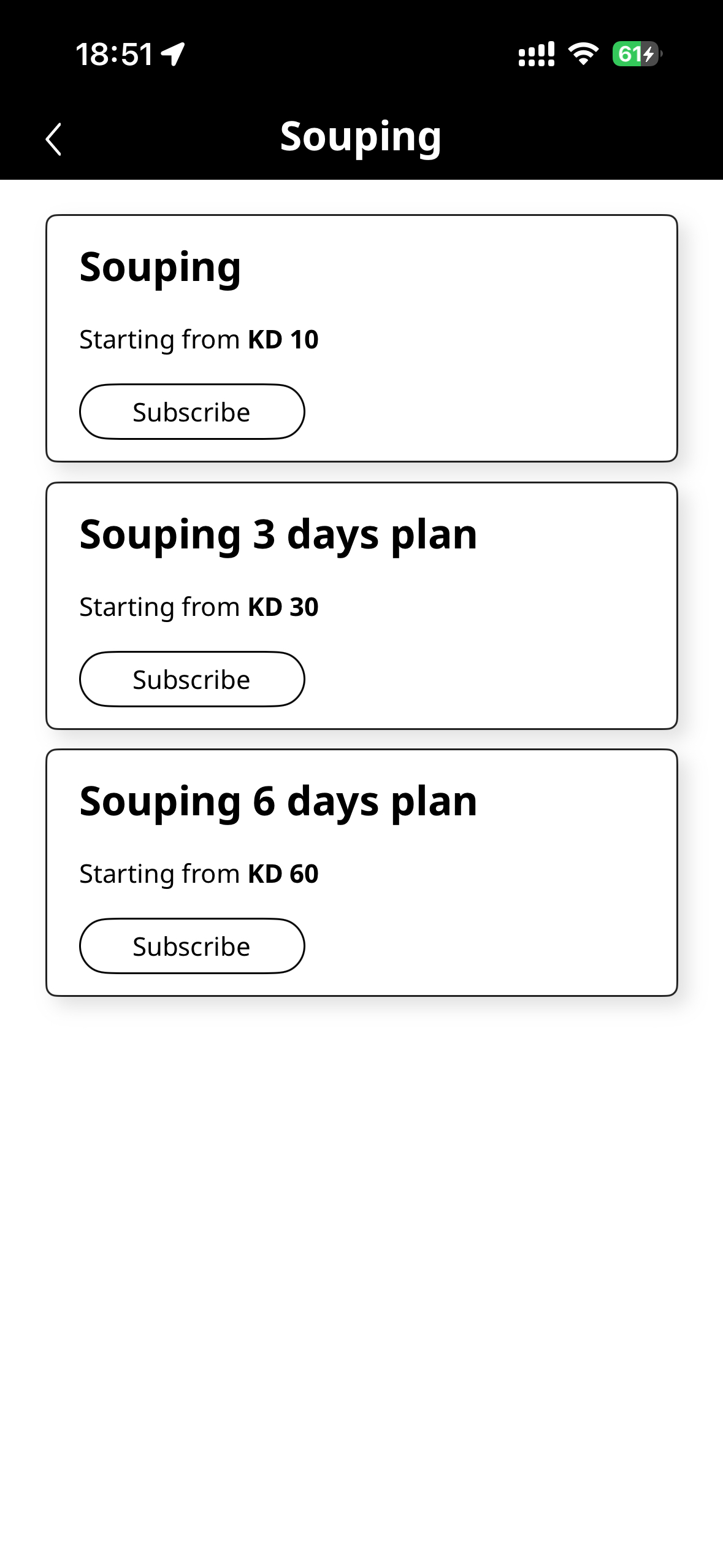Subscribe to the Souping 6 days plan
Viewport: 723px width, 1568px height.
point(191,945)
